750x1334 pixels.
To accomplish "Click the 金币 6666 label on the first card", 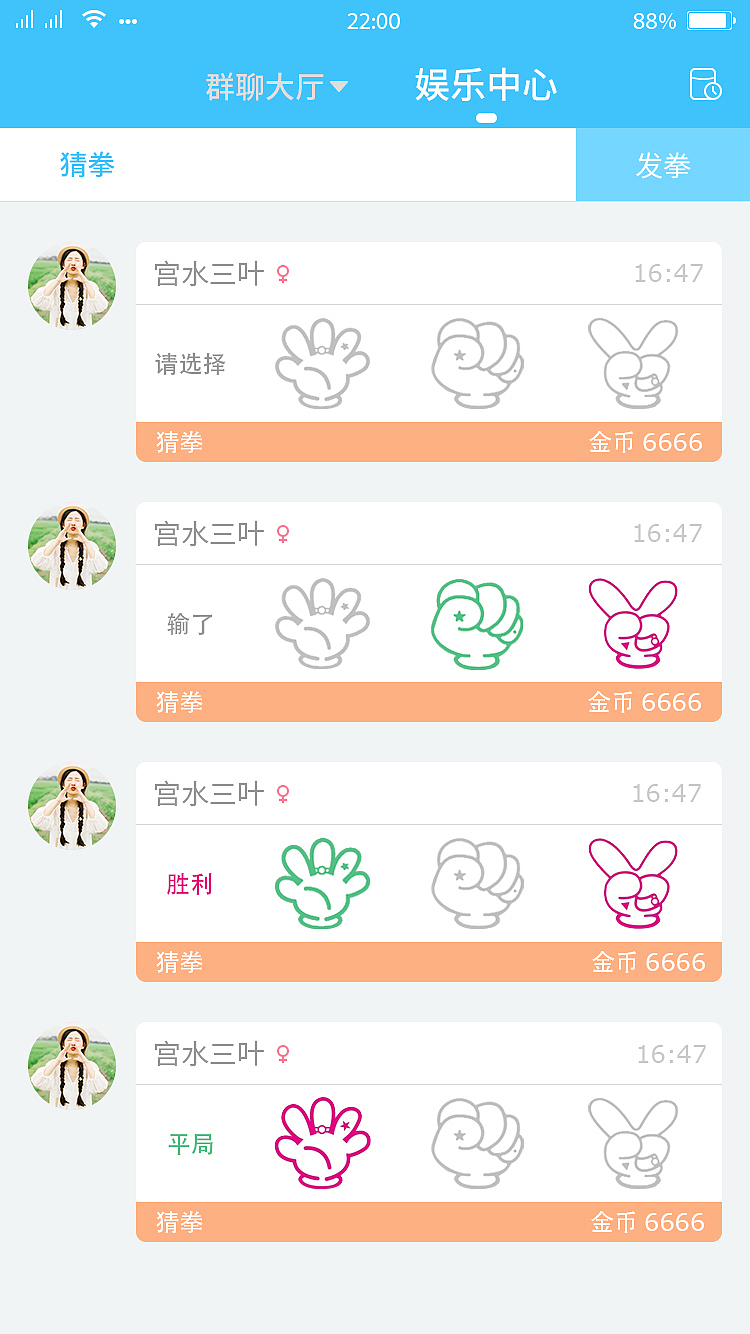I will (x=644, y=442).
